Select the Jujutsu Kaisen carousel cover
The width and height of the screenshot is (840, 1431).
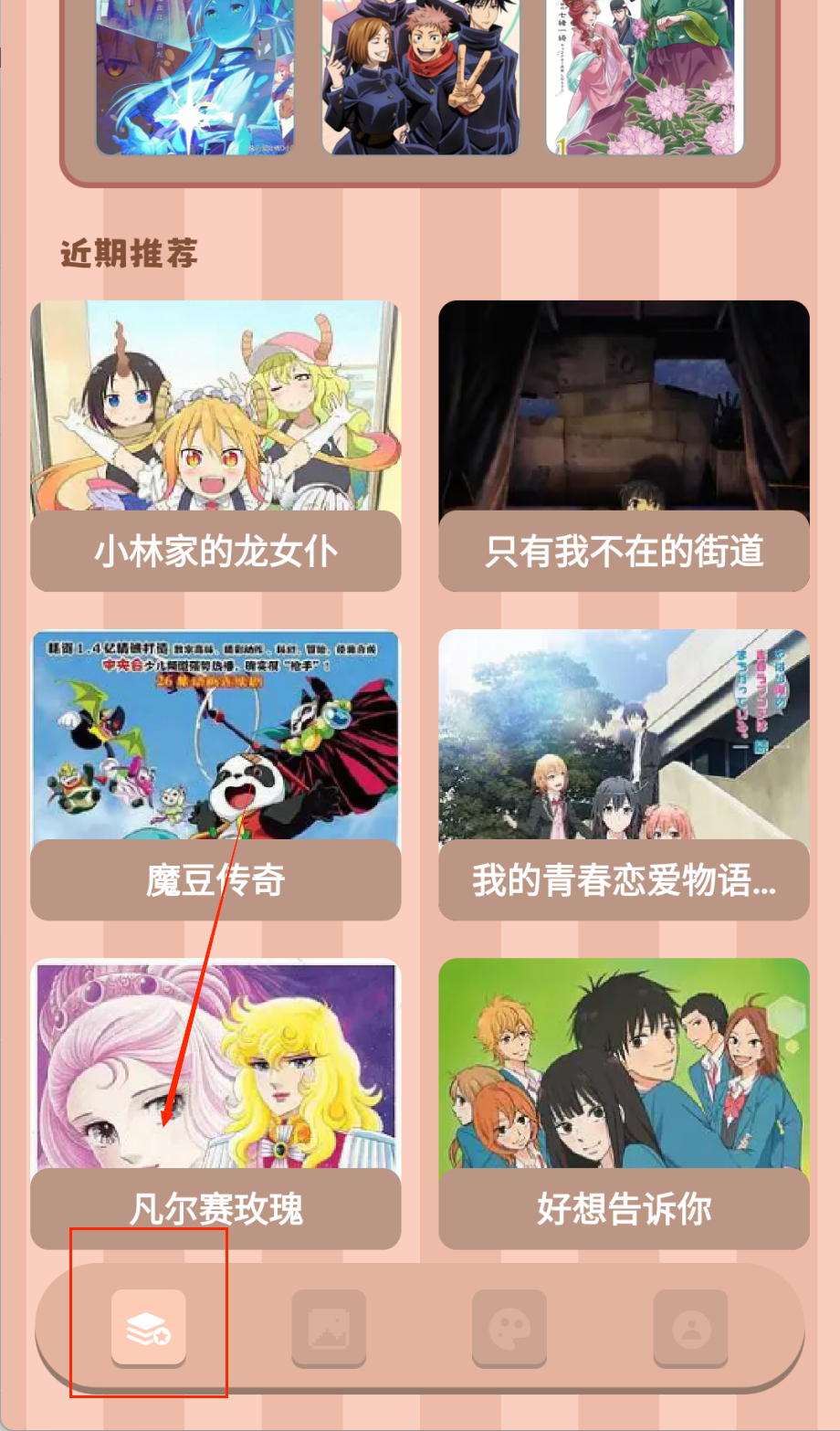420,78
